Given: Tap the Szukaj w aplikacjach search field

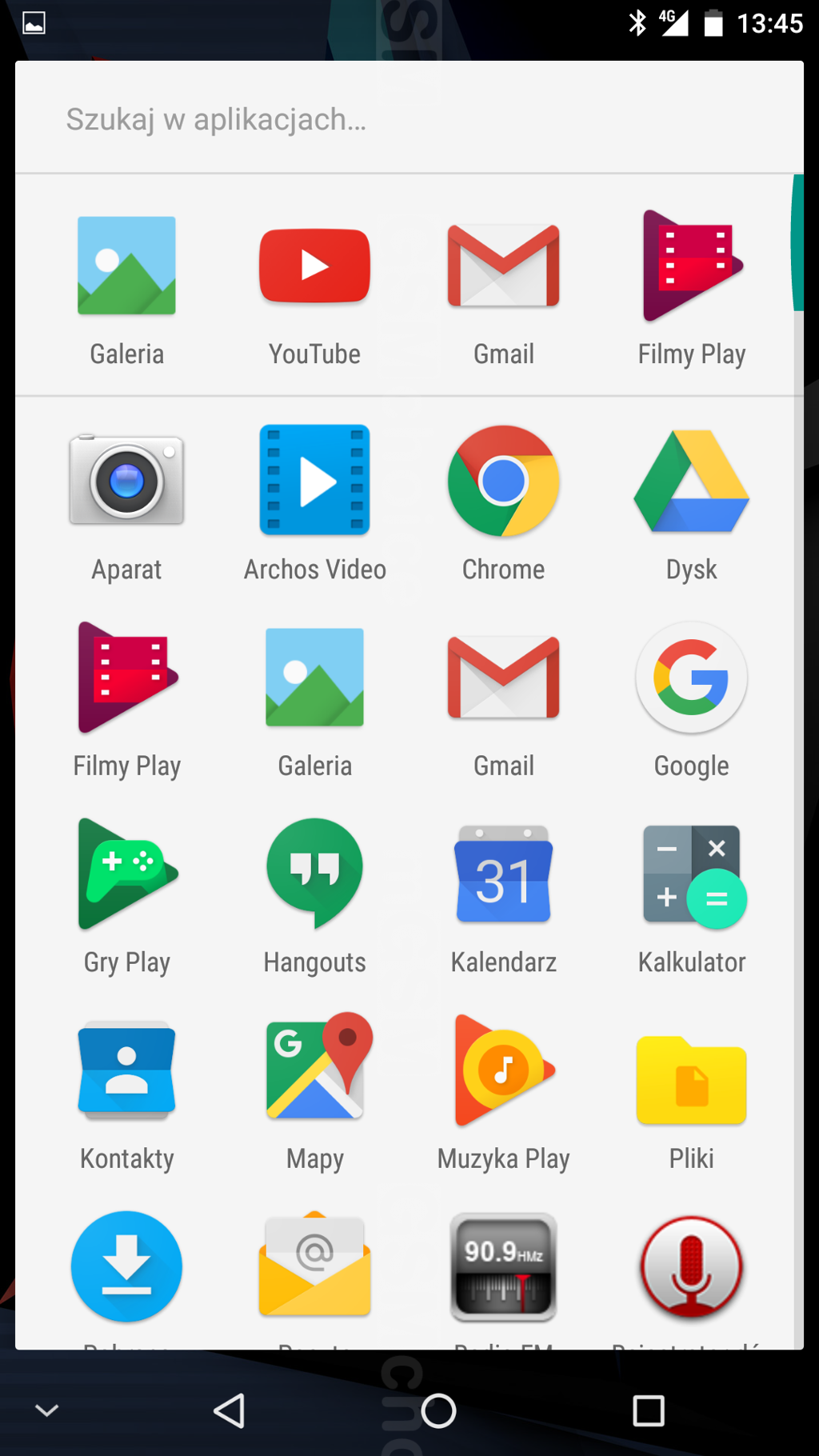Looking at the screenshot, I should coord(409,119).
